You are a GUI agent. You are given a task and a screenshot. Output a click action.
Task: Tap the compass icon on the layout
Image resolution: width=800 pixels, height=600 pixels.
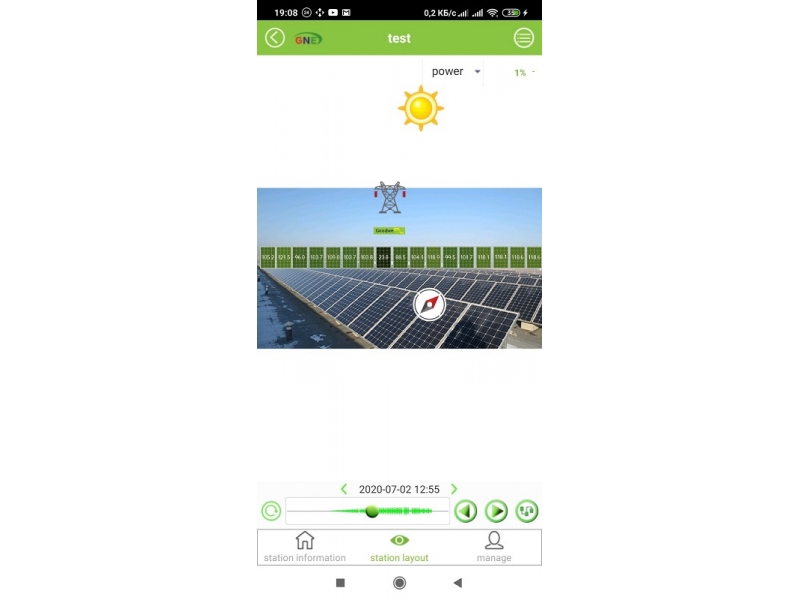point(429,304)
